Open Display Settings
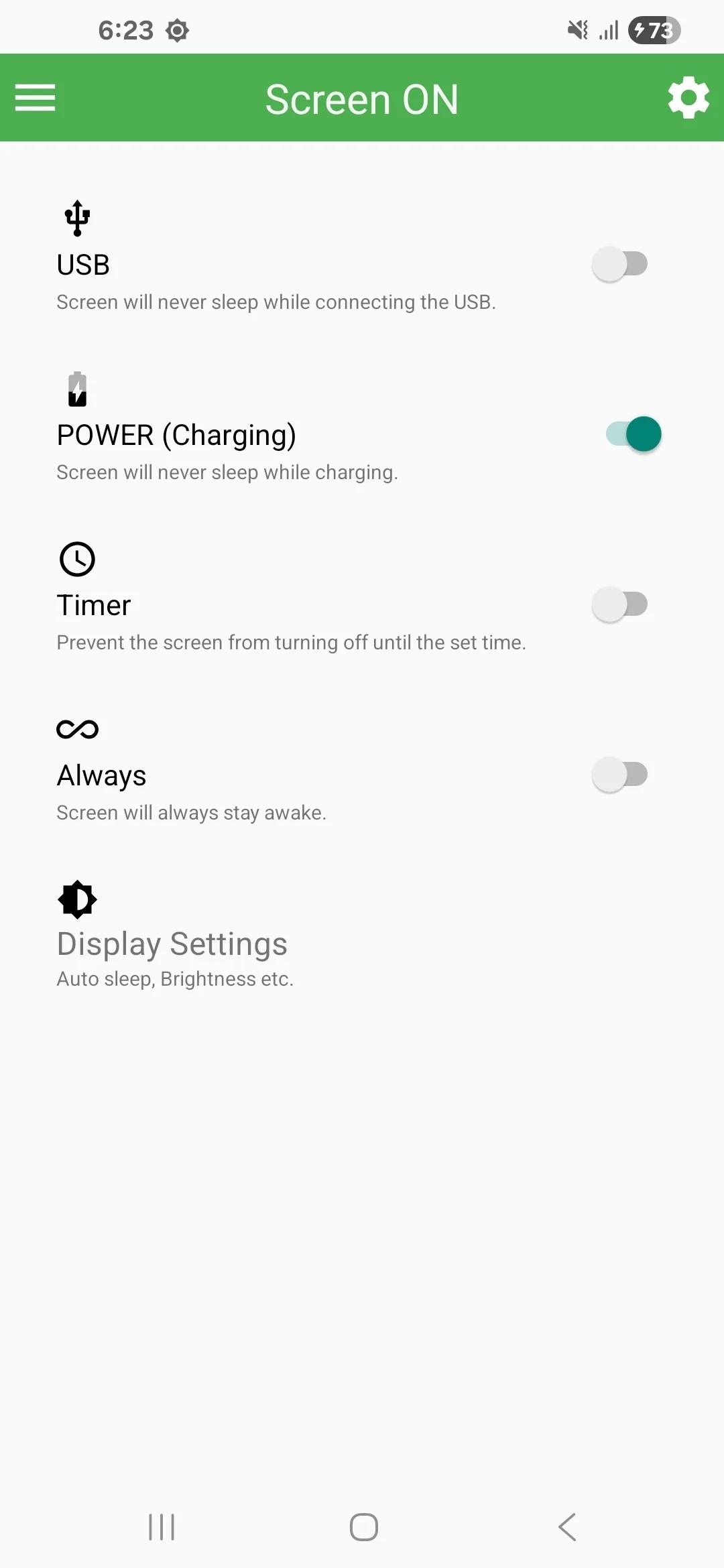This screenshot has height=1568, width=724. pyautogui.click(x=172, y=944)
